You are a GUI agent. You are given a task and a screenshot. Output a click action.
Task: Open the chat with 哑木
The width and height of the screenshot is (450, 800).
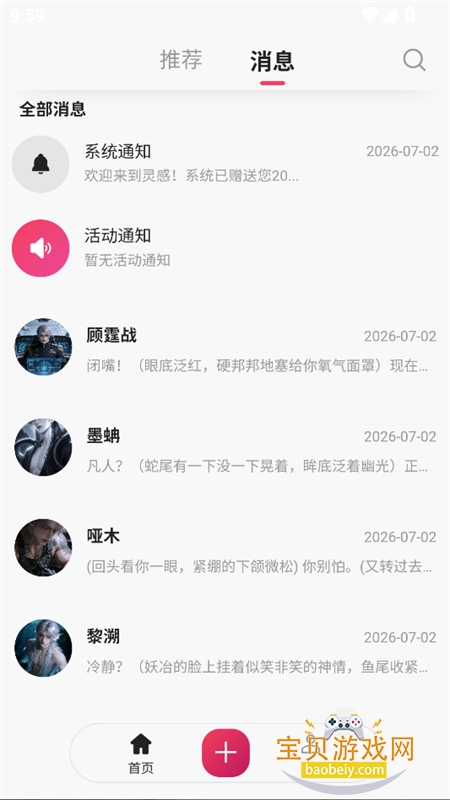click(x=225, y=548)
